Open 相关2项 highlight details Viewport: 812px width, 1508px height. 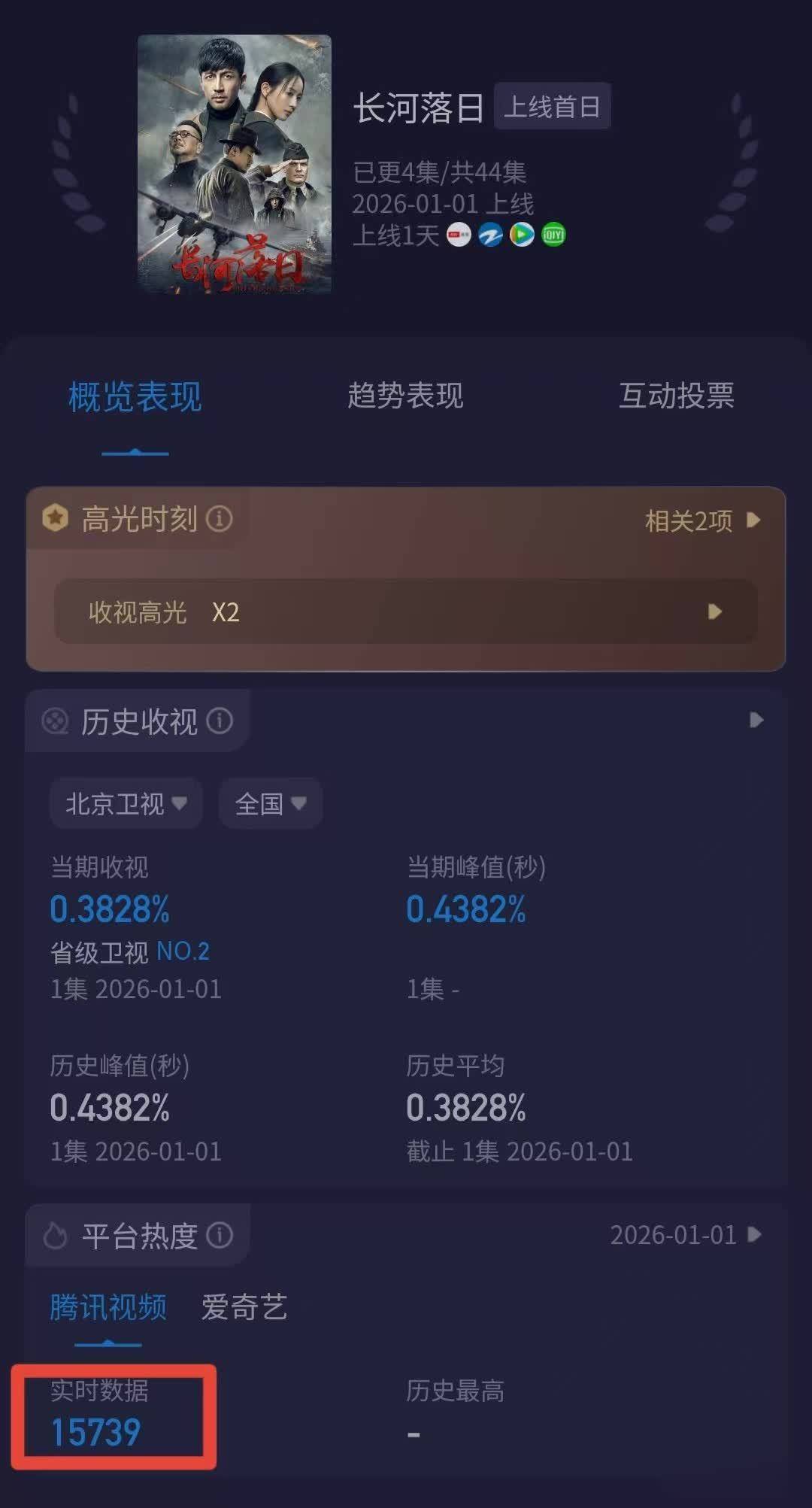701,520
